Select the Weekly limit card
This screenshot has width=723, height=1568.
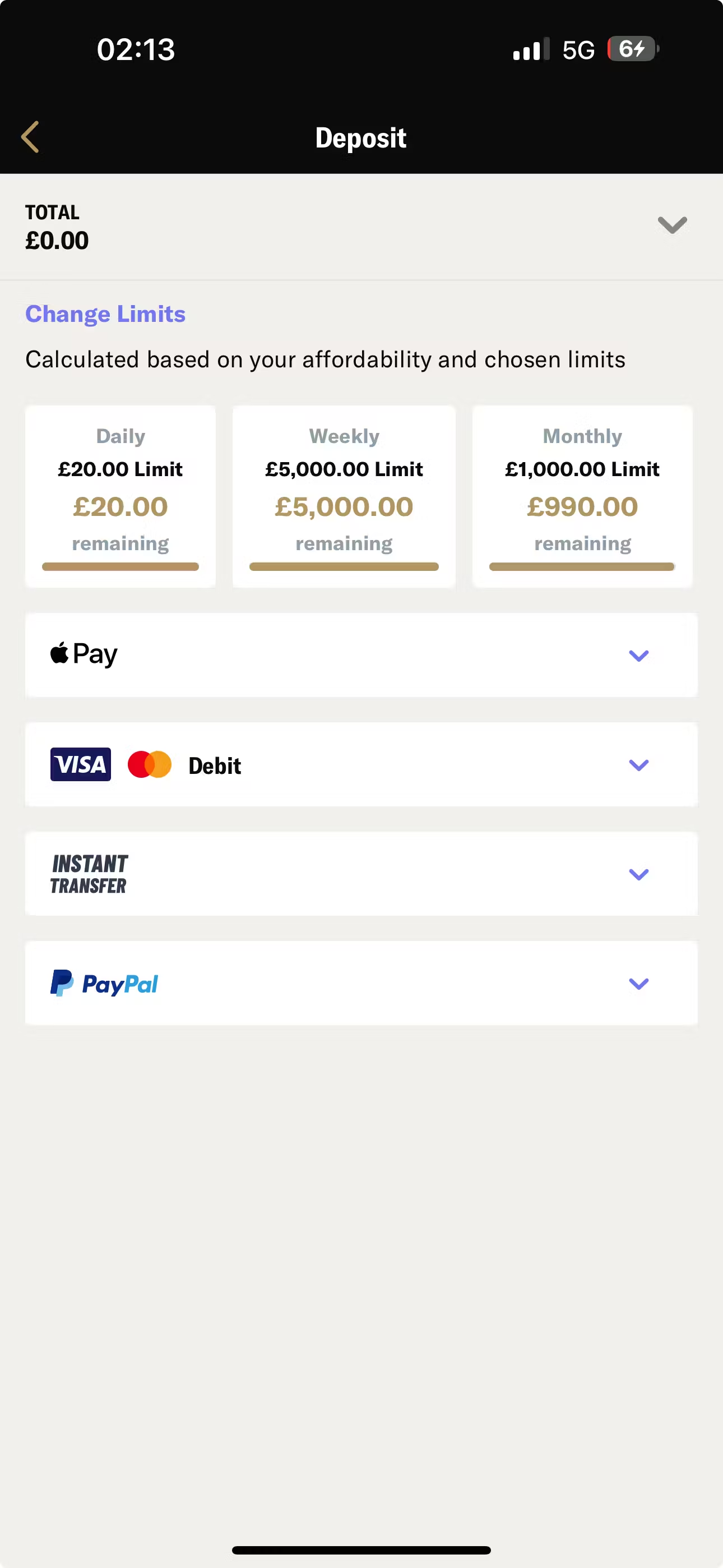[344, 496]
